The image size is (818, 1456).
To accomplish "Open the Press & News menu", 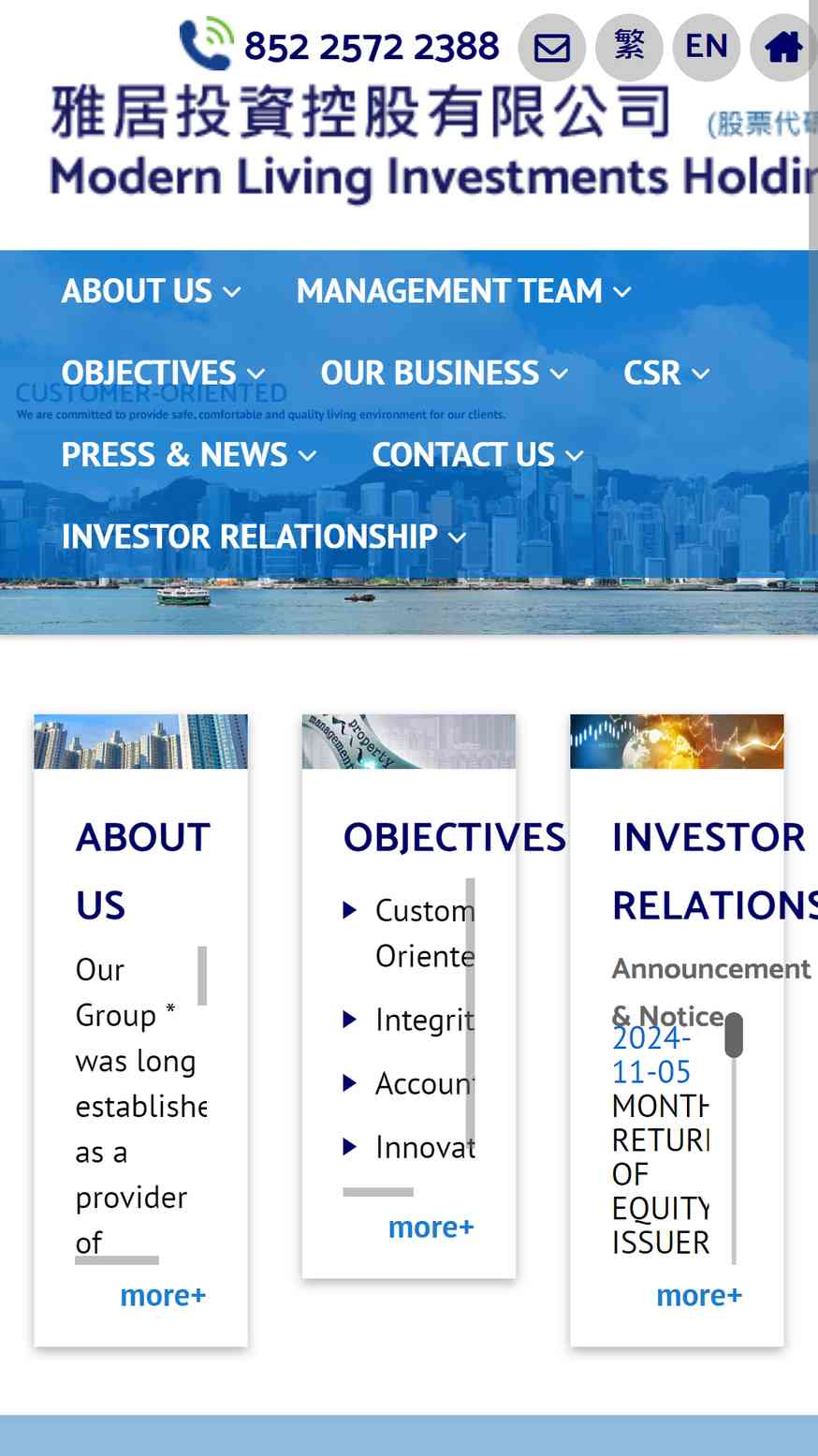I will click(x=189, y=455).
